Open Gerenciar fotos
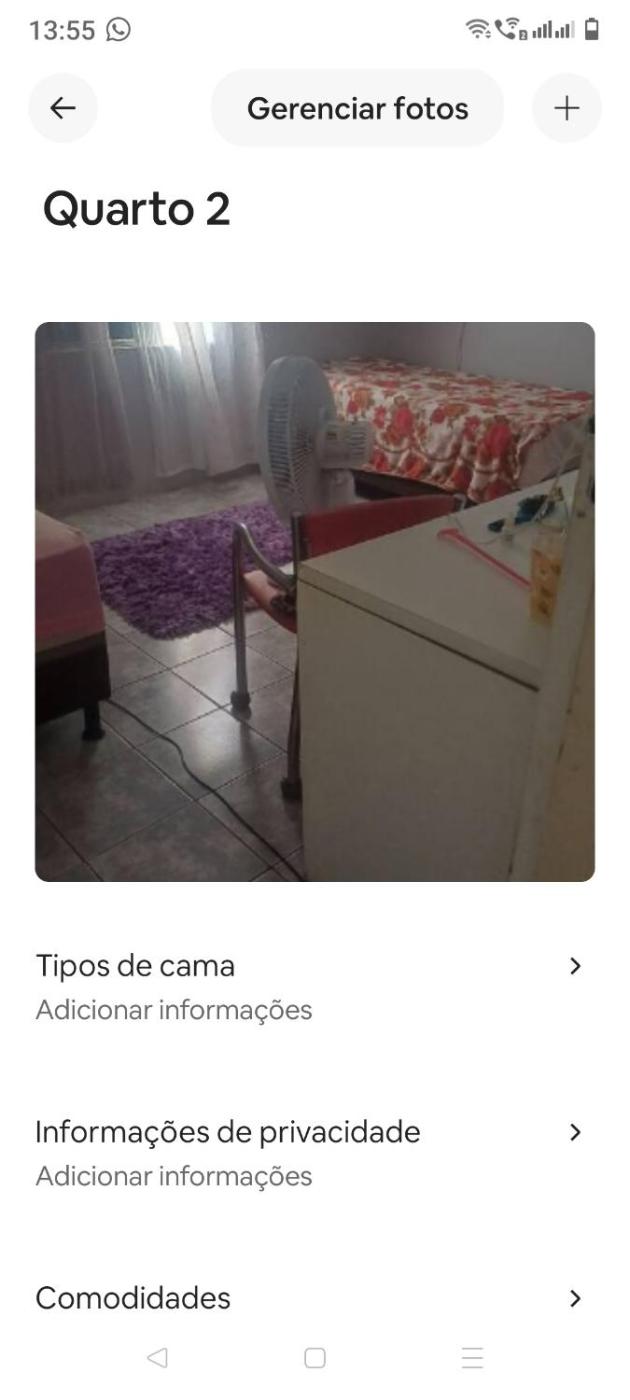The width and height of the screenshot is (630, 1400). click(357, 108)
